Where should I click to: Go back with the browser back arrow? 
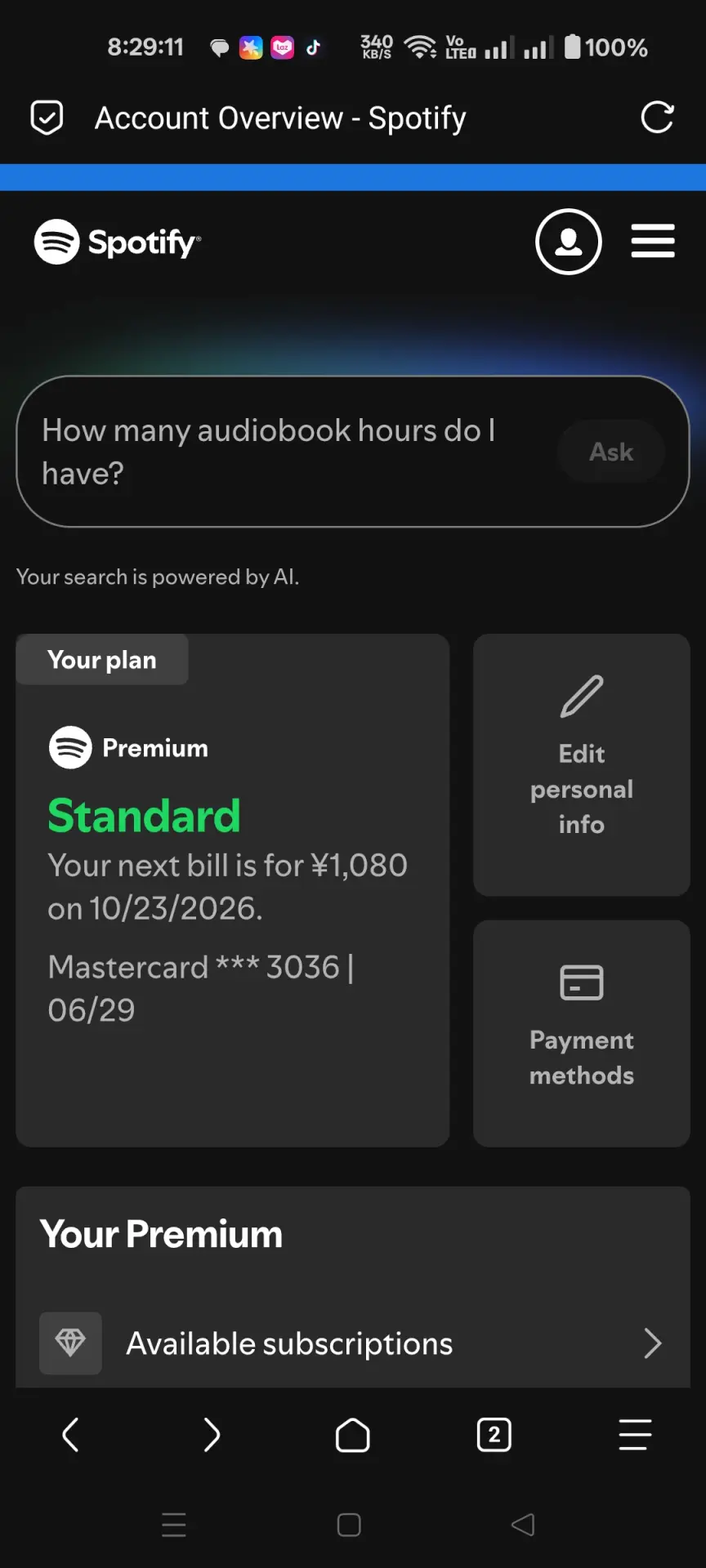click(x=70, y=1435)
